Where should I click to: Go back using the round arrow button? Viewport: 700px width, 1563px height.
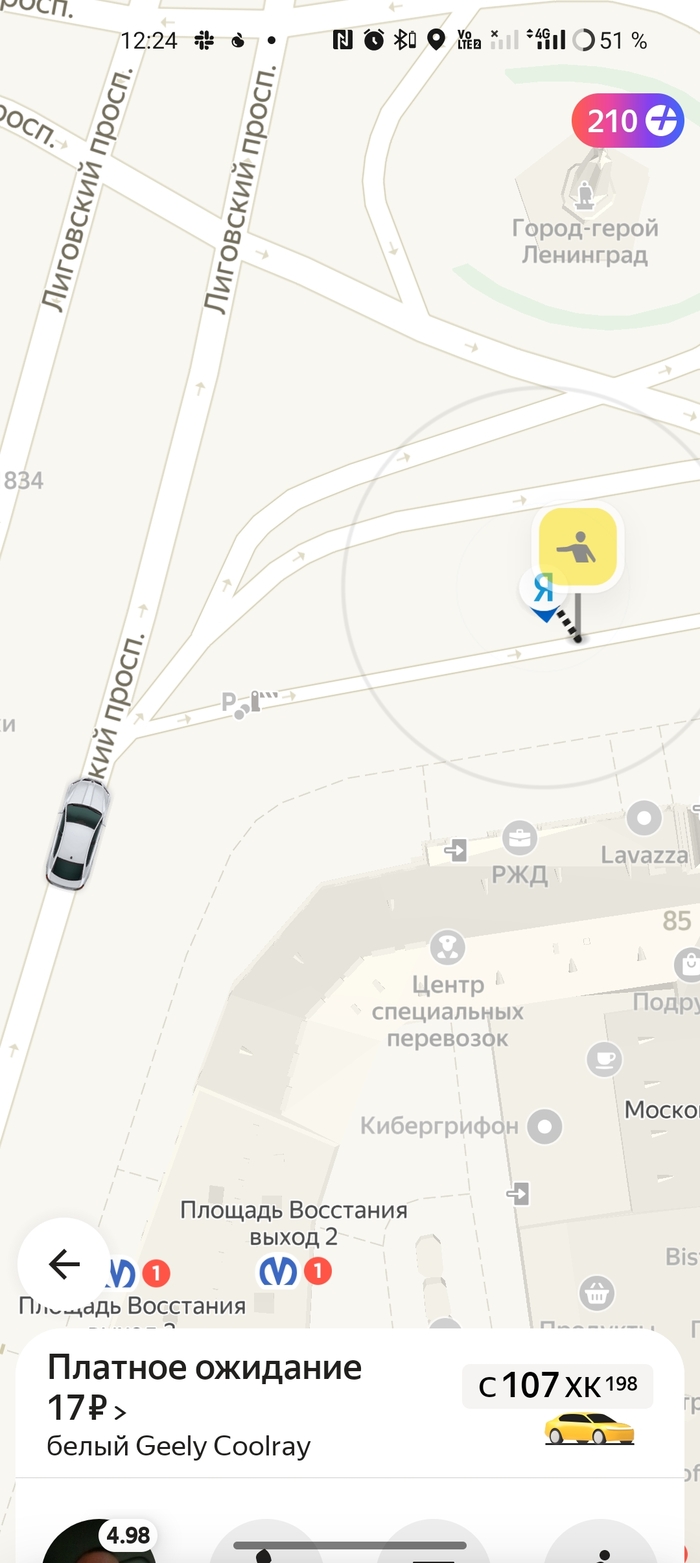point(64,1264)
